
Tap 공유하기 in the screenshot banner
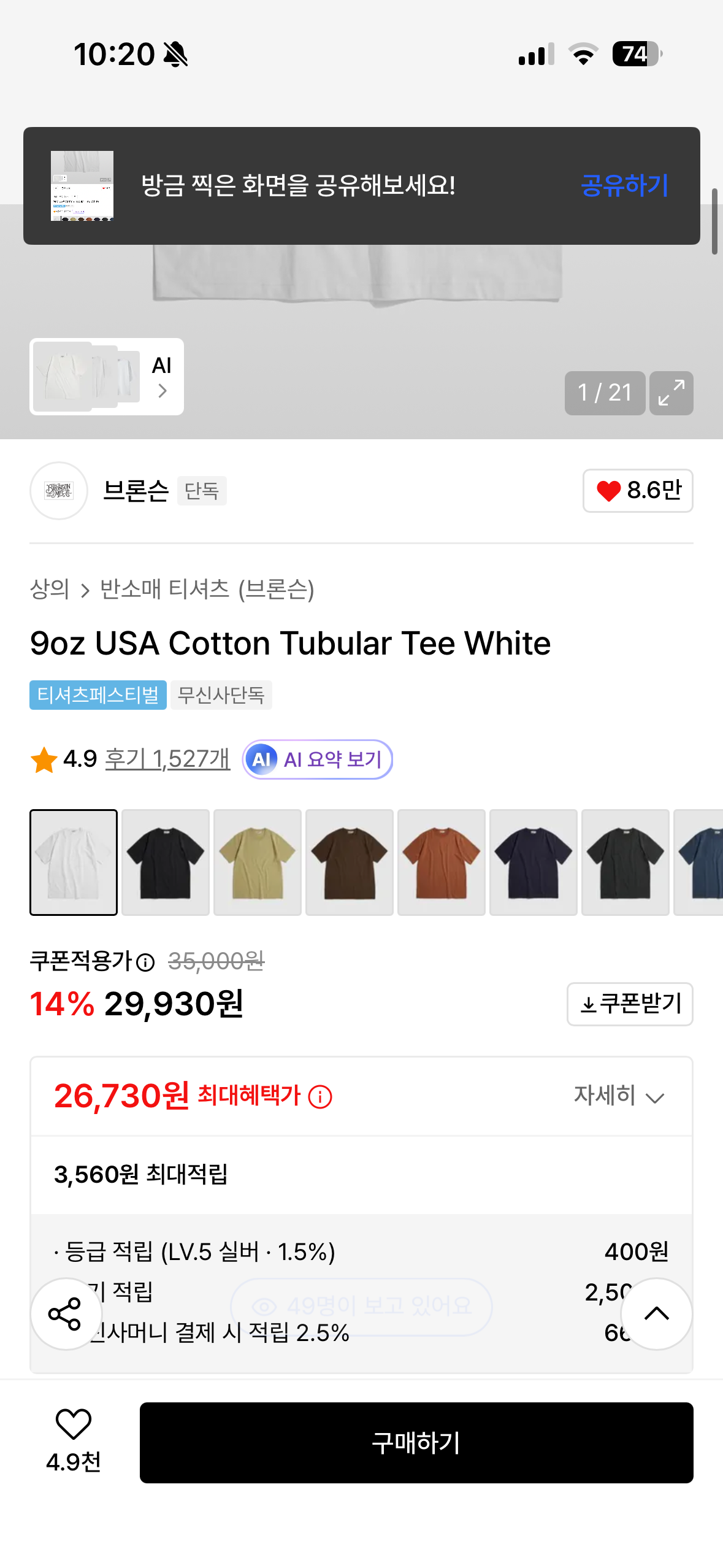[x=624, y=185]
